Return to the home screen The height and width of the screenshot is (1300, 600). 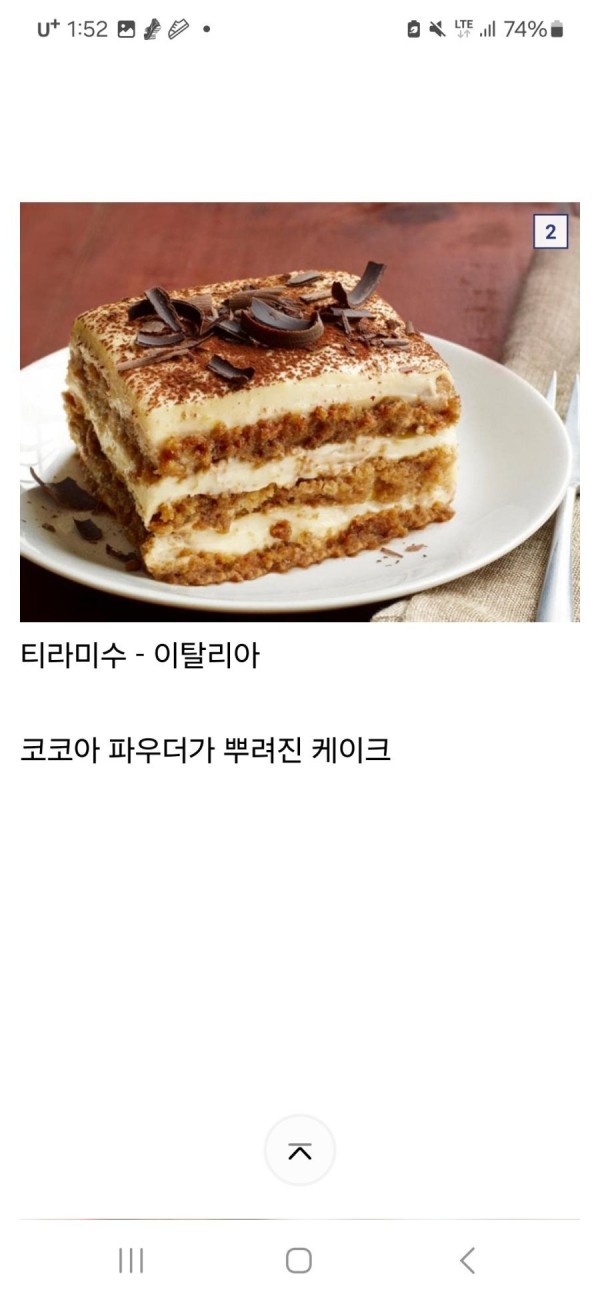pos(299,1260)
